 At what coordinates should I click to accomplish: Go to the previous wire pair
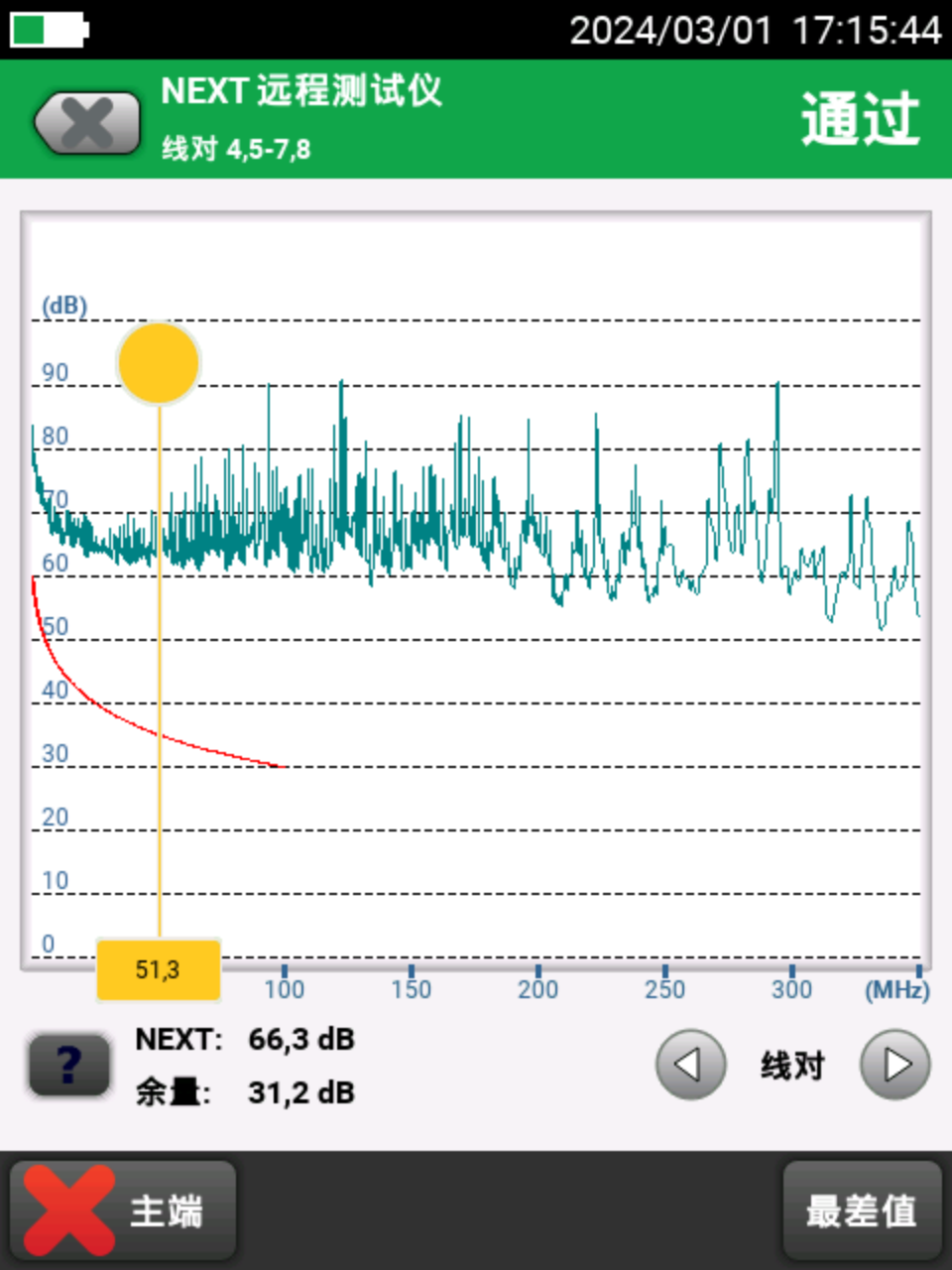tap(690, 1066)
